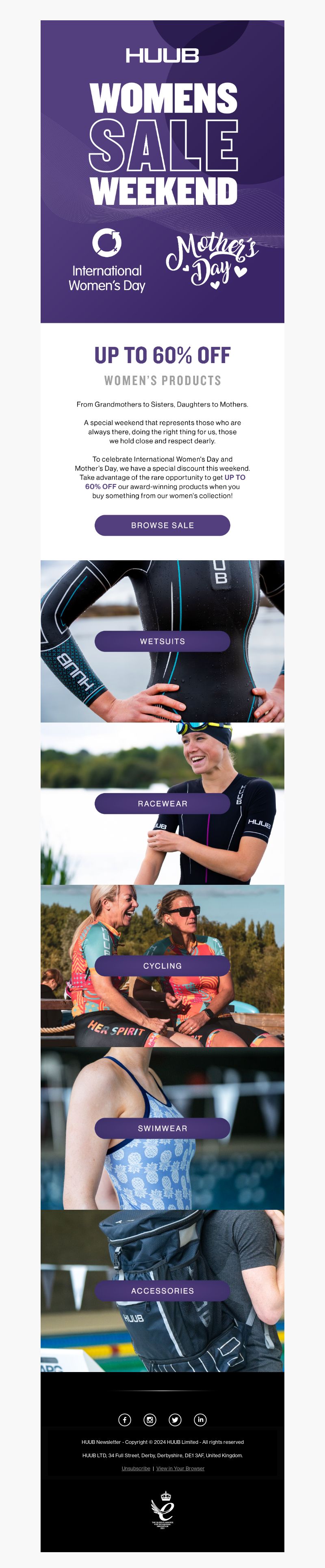This screenshot has width=325, height=1568.
Task: Shop the Cycling collection
Action: [162, 966]
